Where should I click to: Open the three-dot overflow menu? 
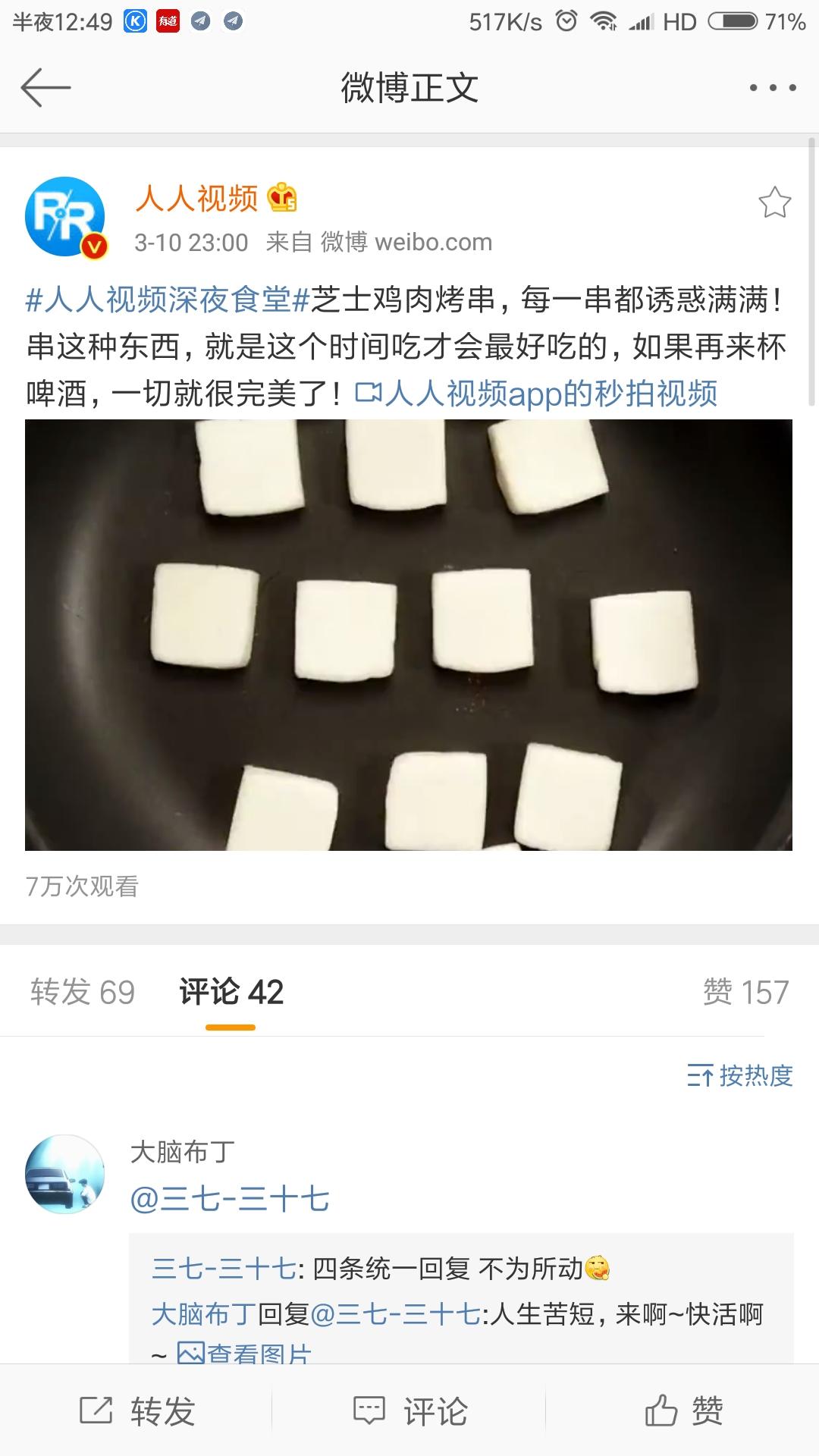(x=772, y=88)
